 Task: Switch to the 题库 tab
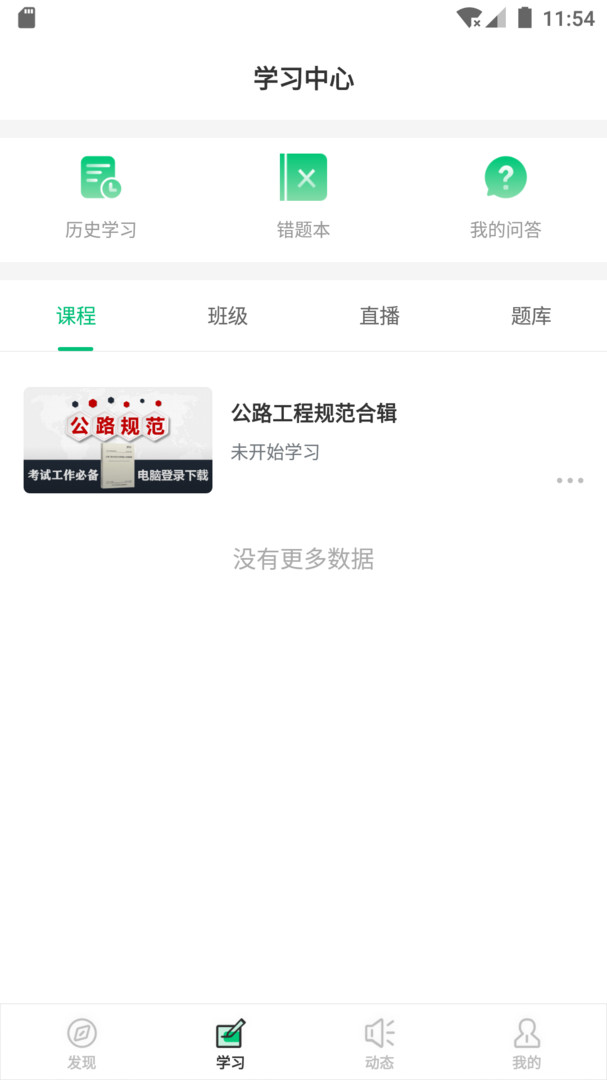[531, 317]
